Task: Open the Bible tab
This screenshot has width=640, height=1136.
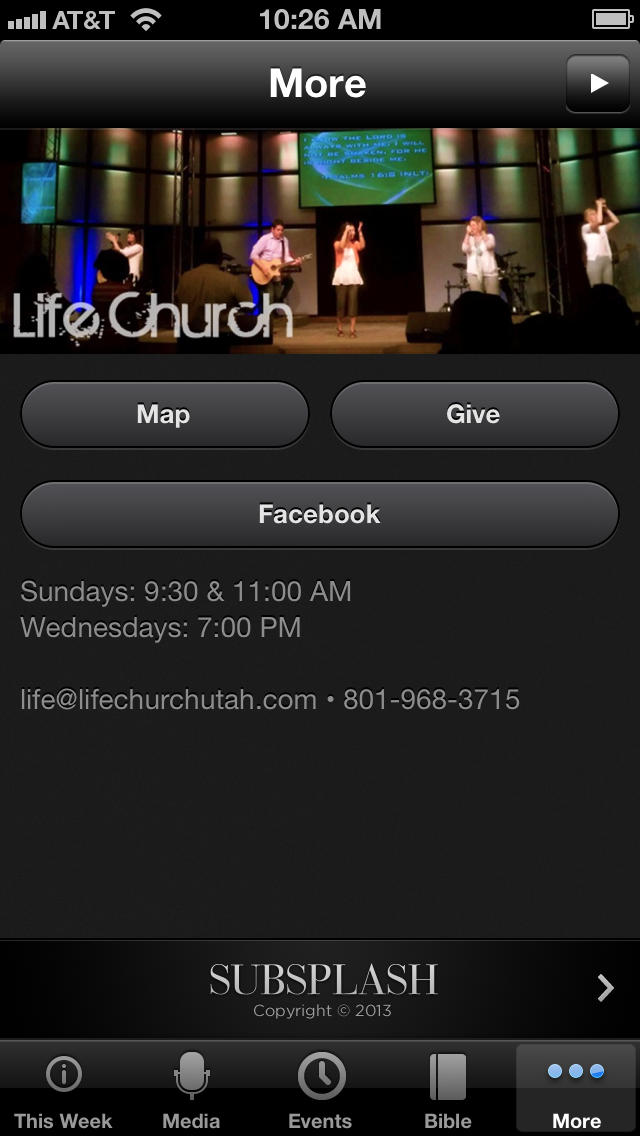Action: pos(447,1088)
